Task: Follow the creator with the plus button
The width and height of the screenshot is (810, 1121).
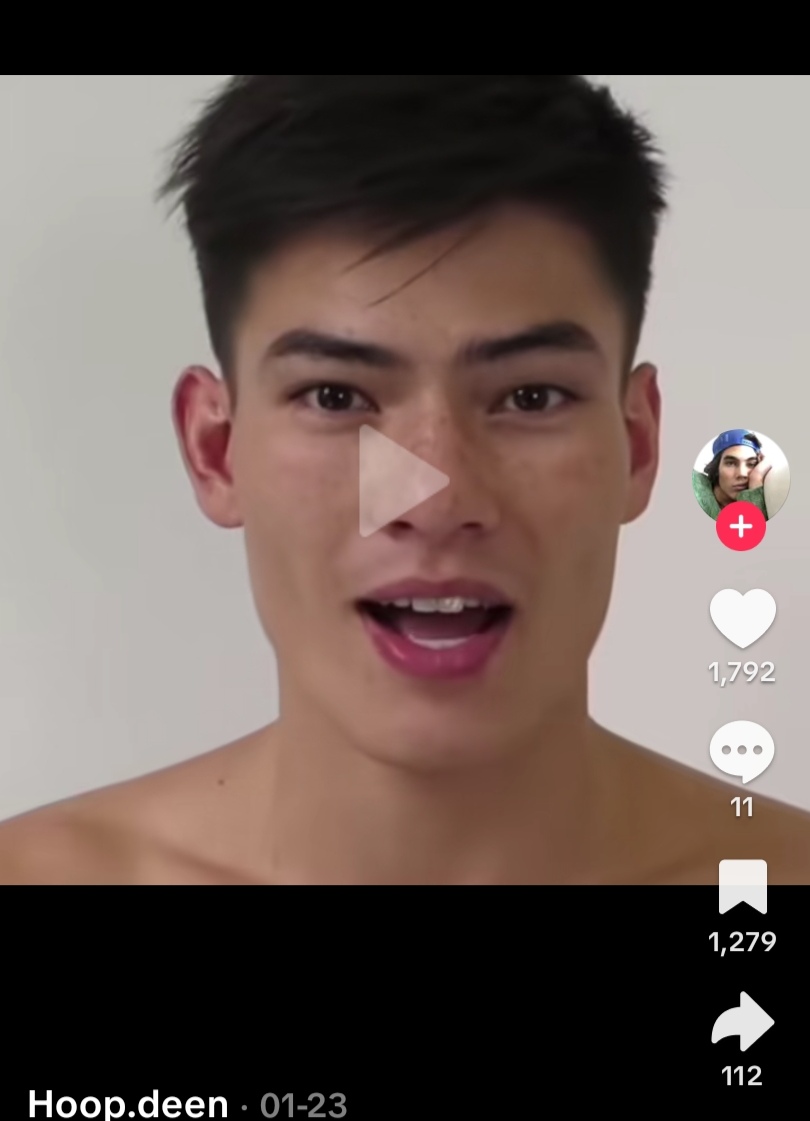Action: [741, 527]
